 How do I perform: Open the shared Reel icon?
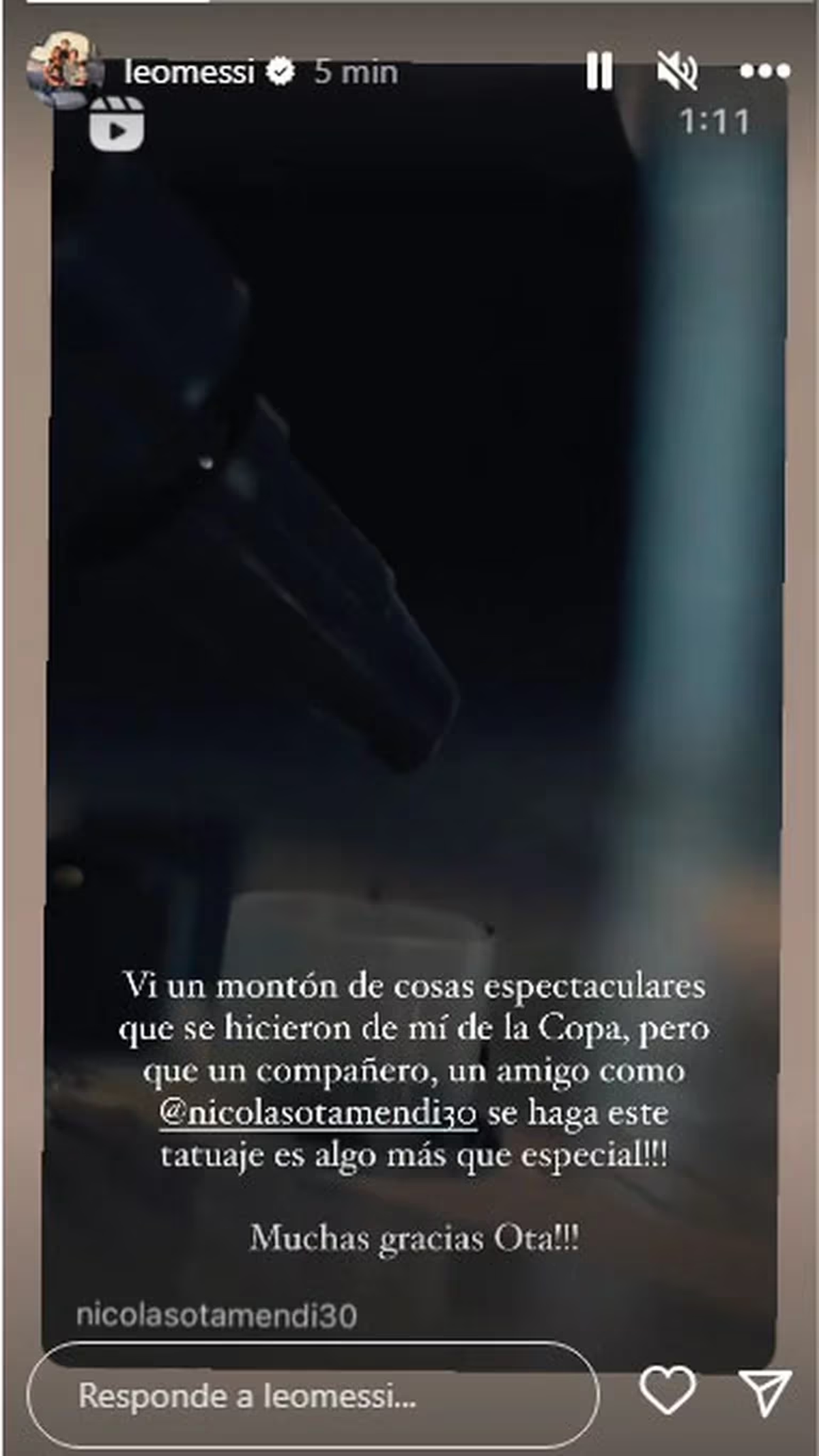117,124
